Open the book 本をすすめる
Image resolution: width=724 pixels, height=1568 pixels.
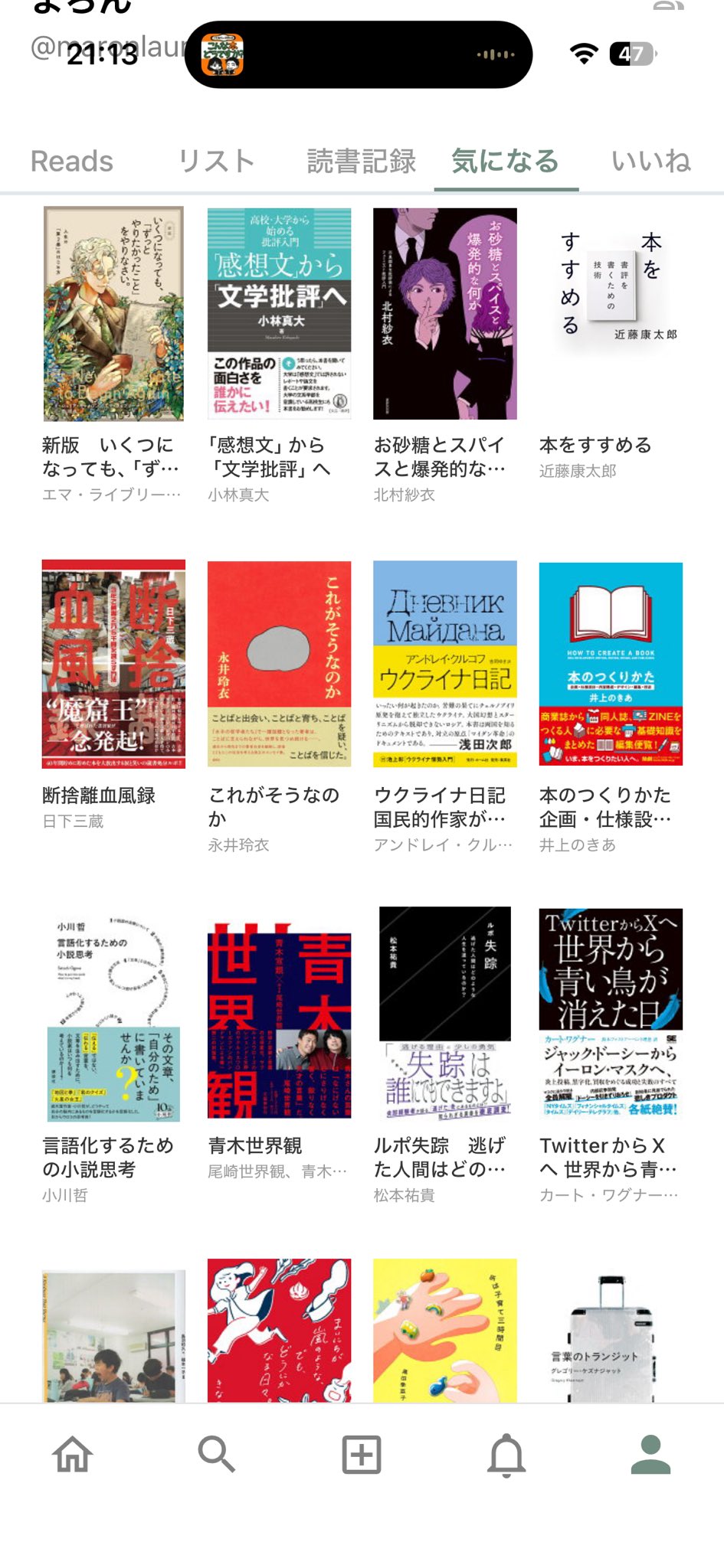pos(611,314)
